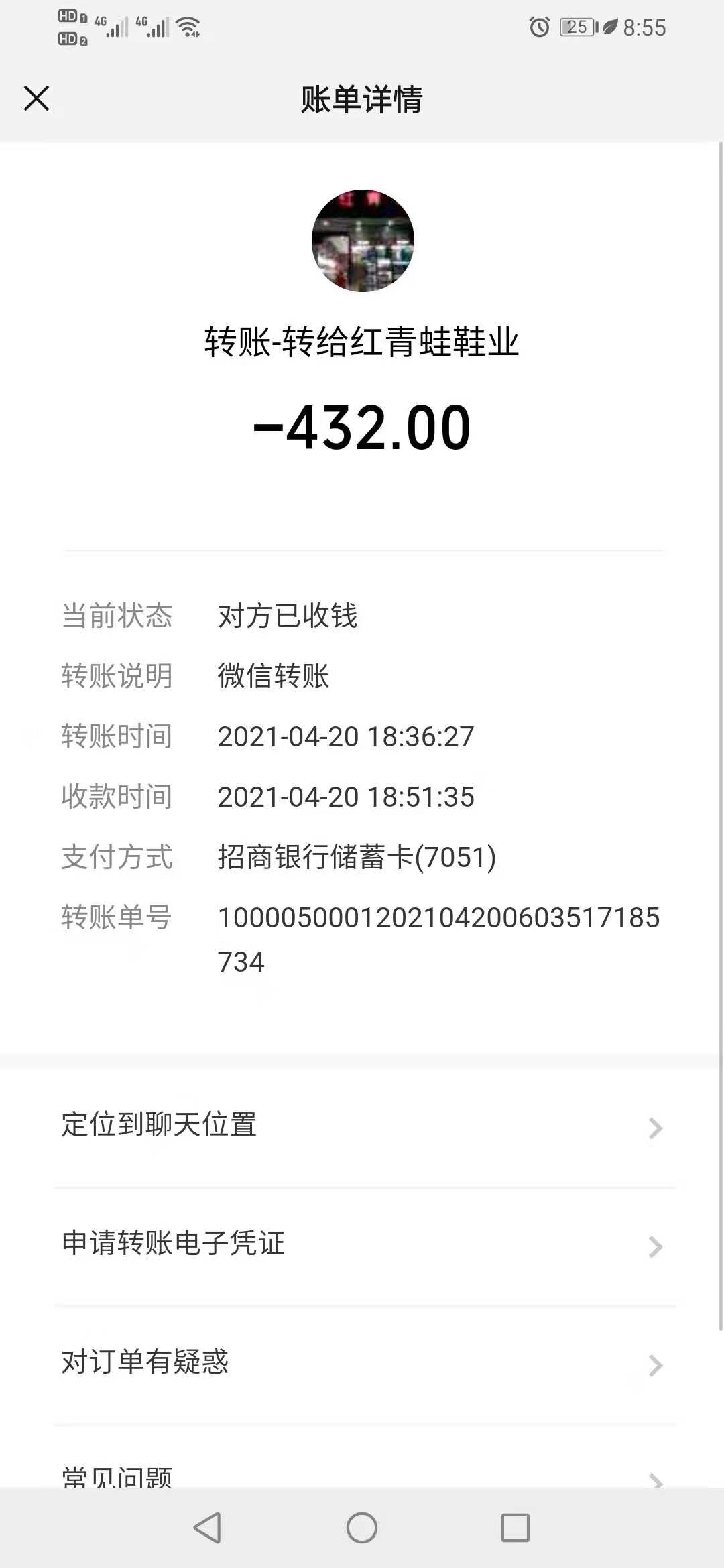Go to the home screen
Screen dimensions: 724x1568
(362, 1528)
